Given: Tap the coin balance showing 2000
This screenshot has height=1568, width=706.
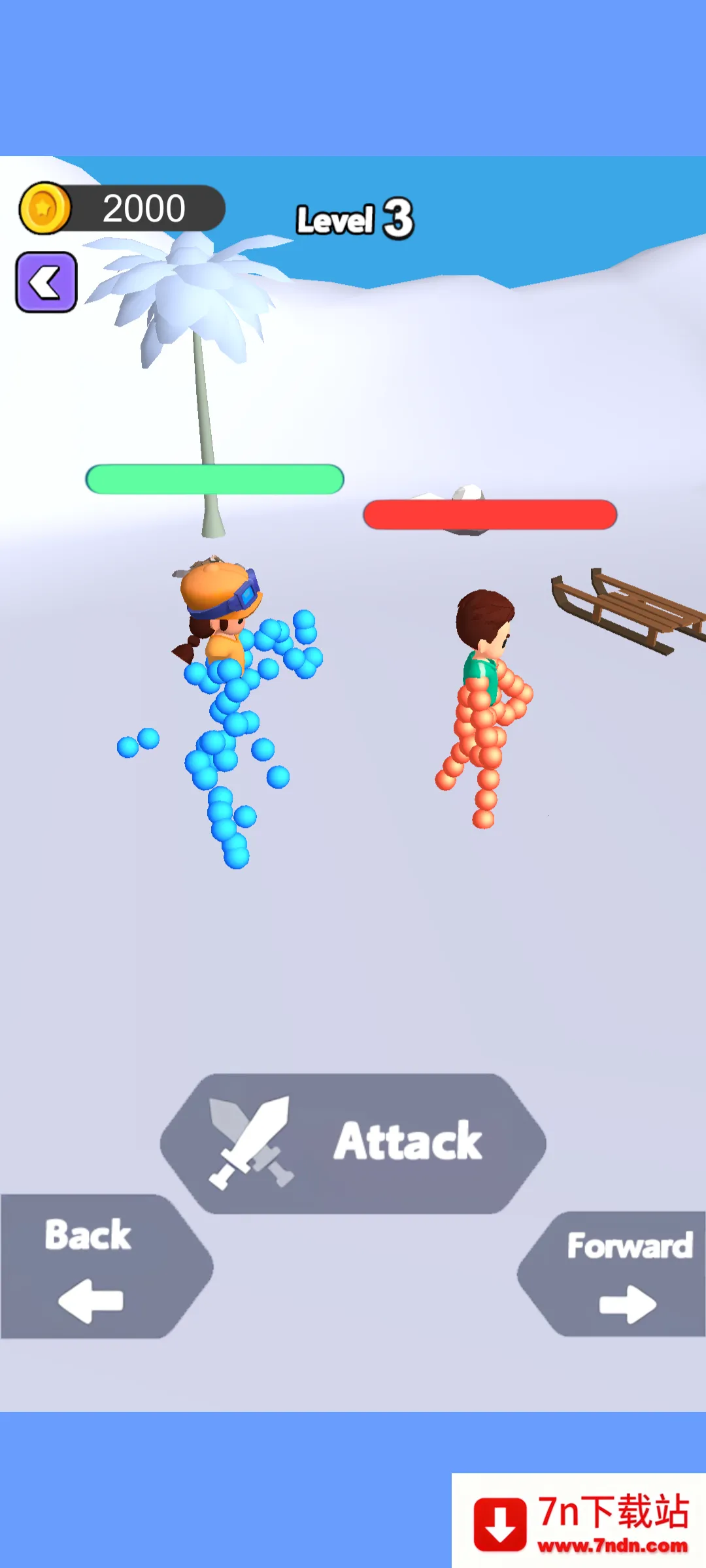Looking at the screenshot, I should tap(143, 208).
